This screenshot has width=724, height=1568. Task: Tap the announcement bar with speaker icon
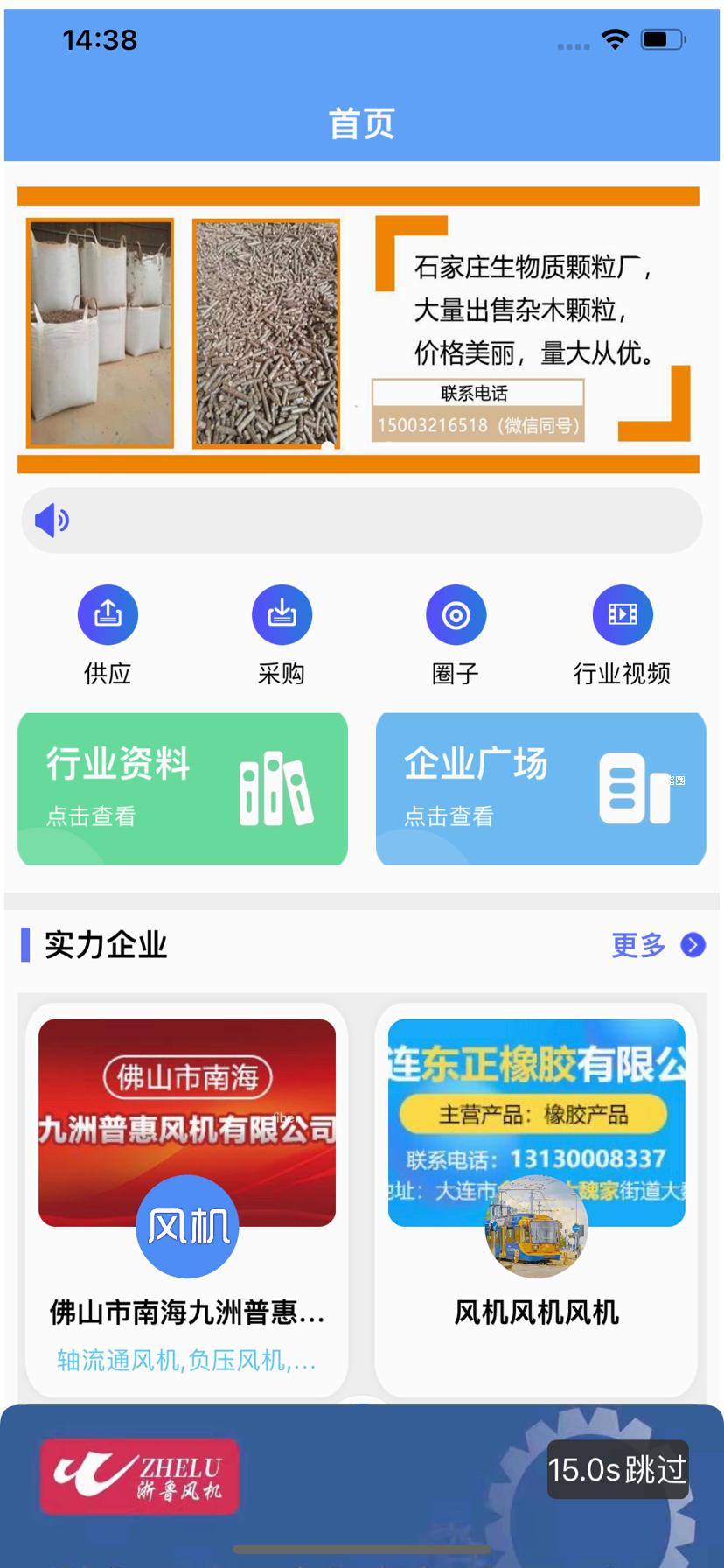click(x=362, y=521)
